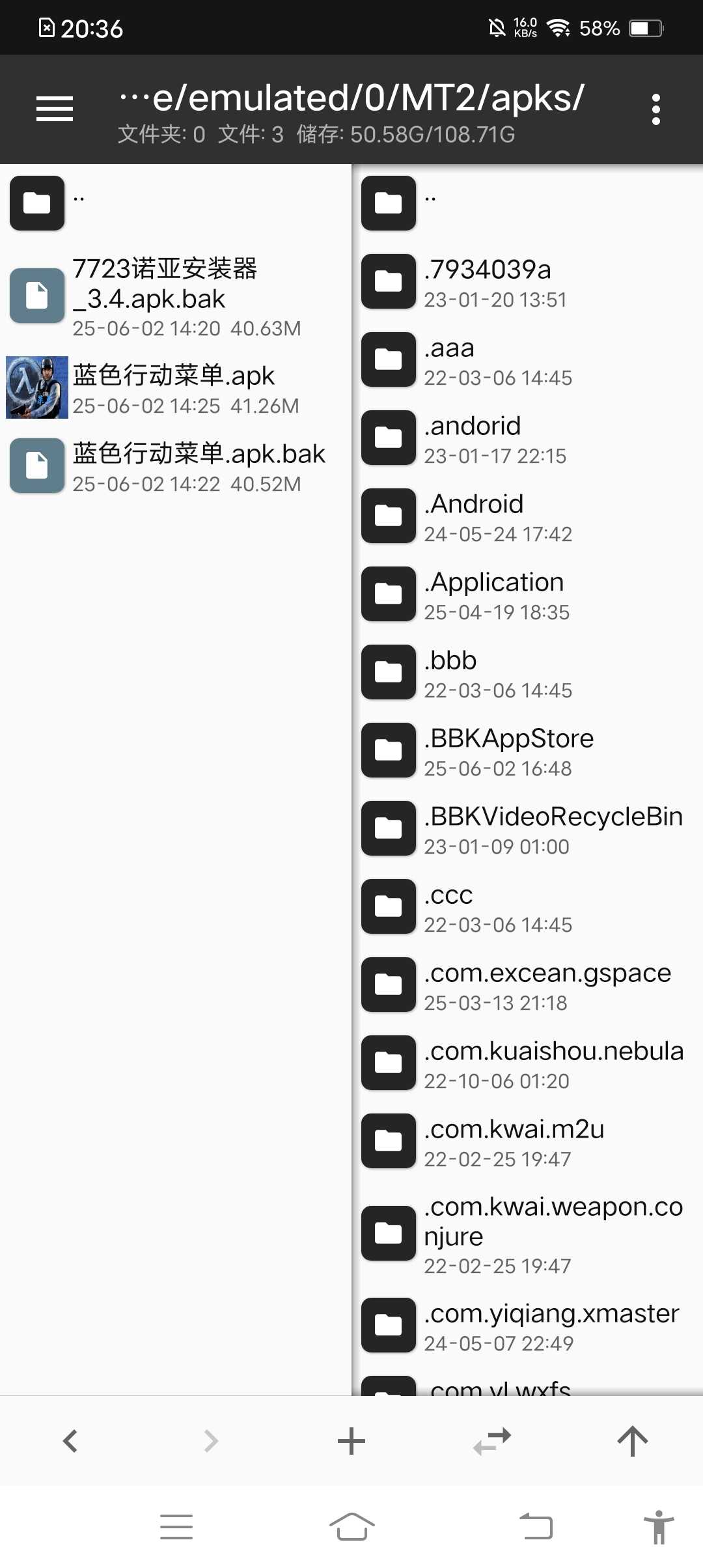Viewport: 703px width, 1568px height.
Task: Open the .BBKVideoRecycleBin folder
Action: click(529, 828)
